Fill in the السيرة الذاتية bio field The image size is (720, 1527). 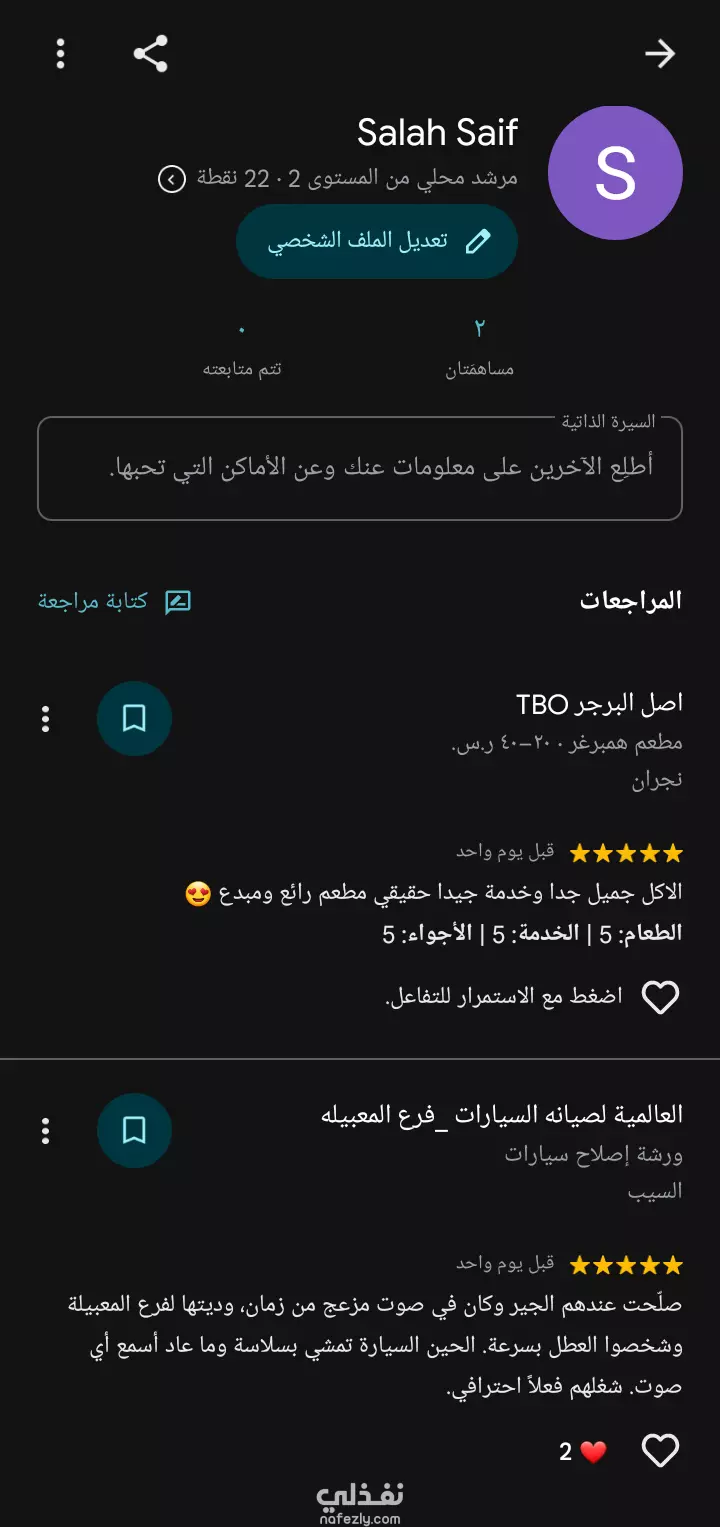click(x=360, y=468)
